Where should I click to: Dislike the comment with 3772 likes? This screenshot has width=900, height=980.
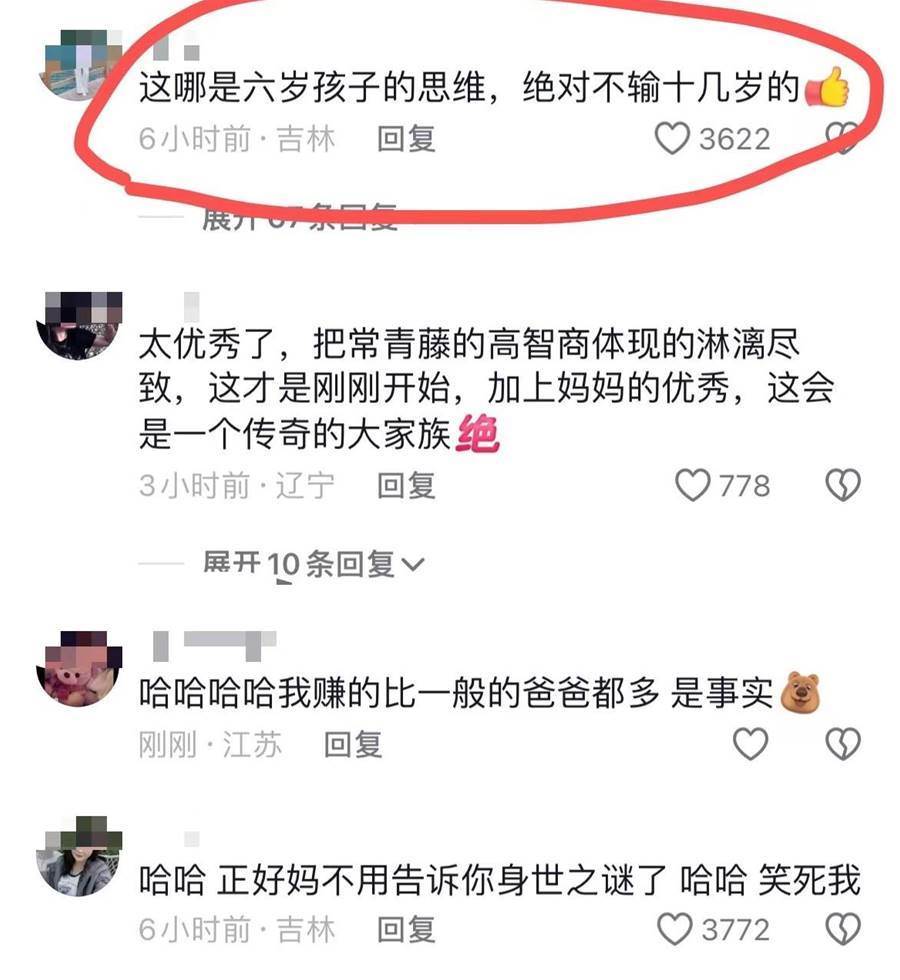[842, 929]
